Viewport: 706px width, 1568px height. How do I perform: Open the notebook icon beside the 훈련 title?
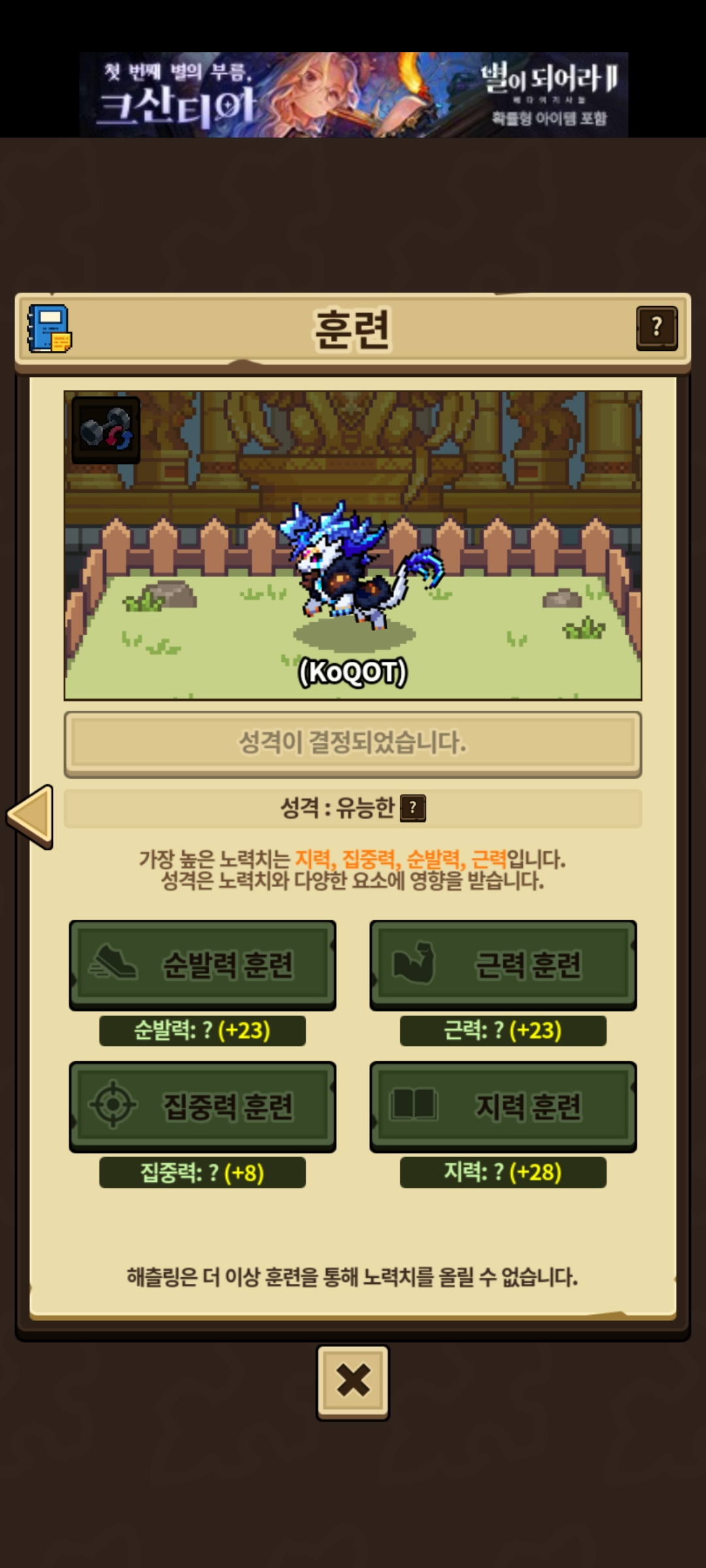click(50, 328)
